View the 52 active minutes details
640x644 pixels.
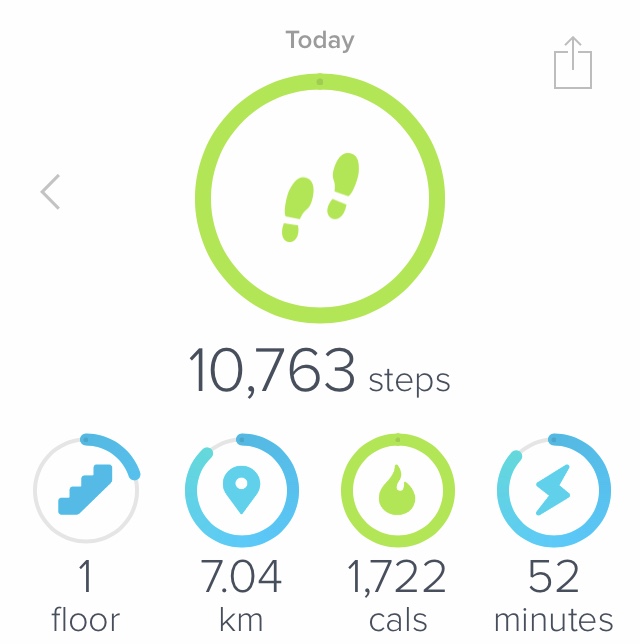coord(553,492)
